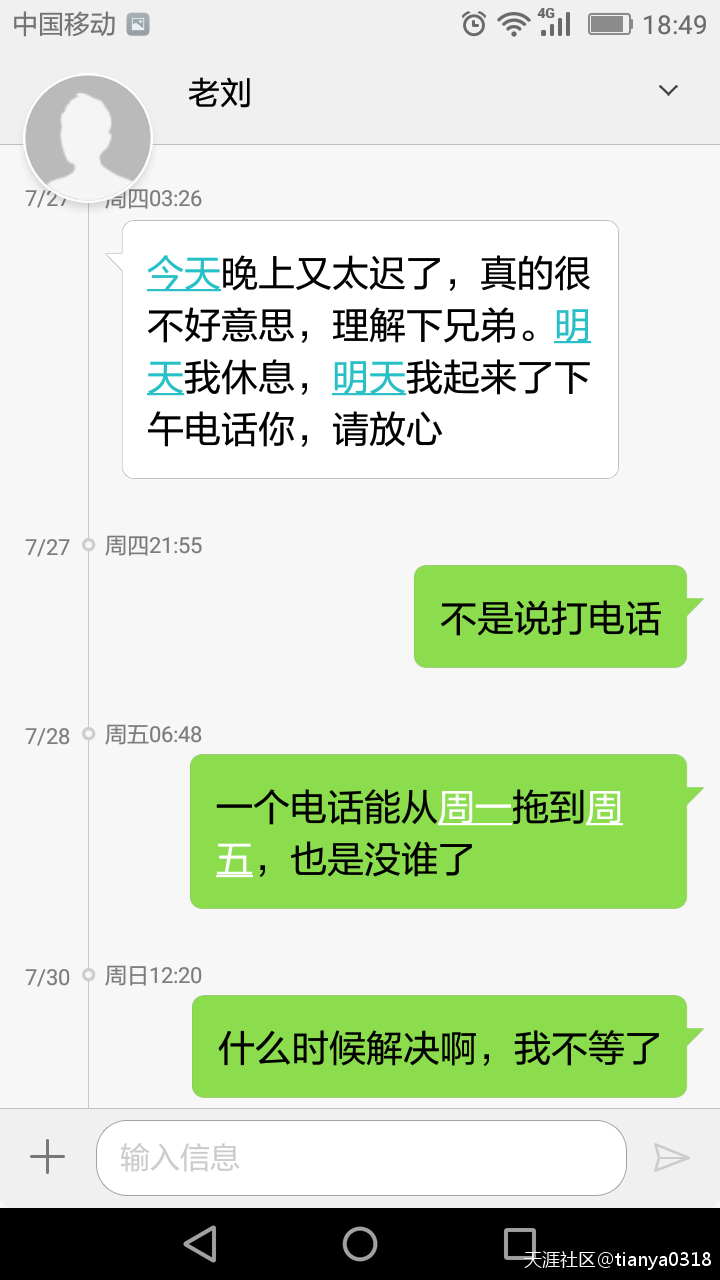Image resolution: width=720 pixels, height=1280 pixels.
Task: Tap the plus attachment icon
Action: pos(46,1157)
